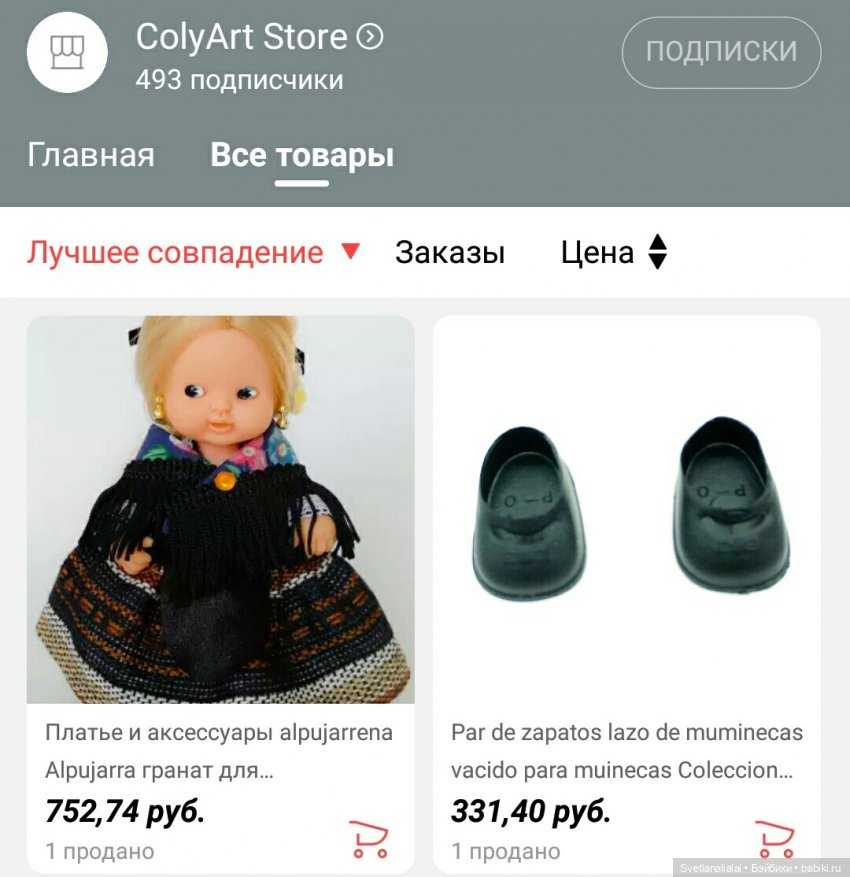Select the Все товары tab
Viewport: 850px width, 877px height.
[x=302, y=156]
